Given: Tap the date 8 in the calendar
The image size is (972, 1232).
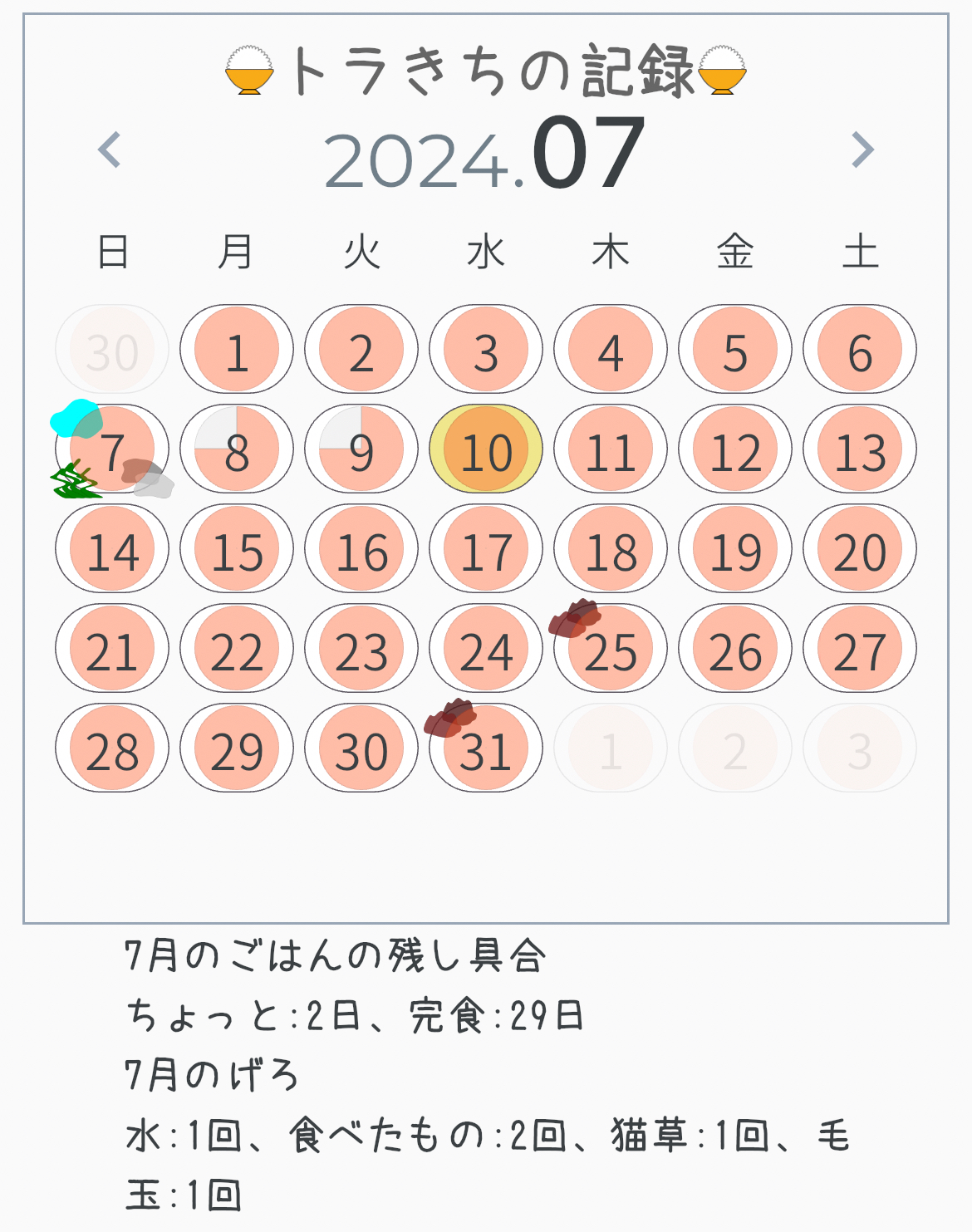Looking at the screenshot, I should point(237,449).
